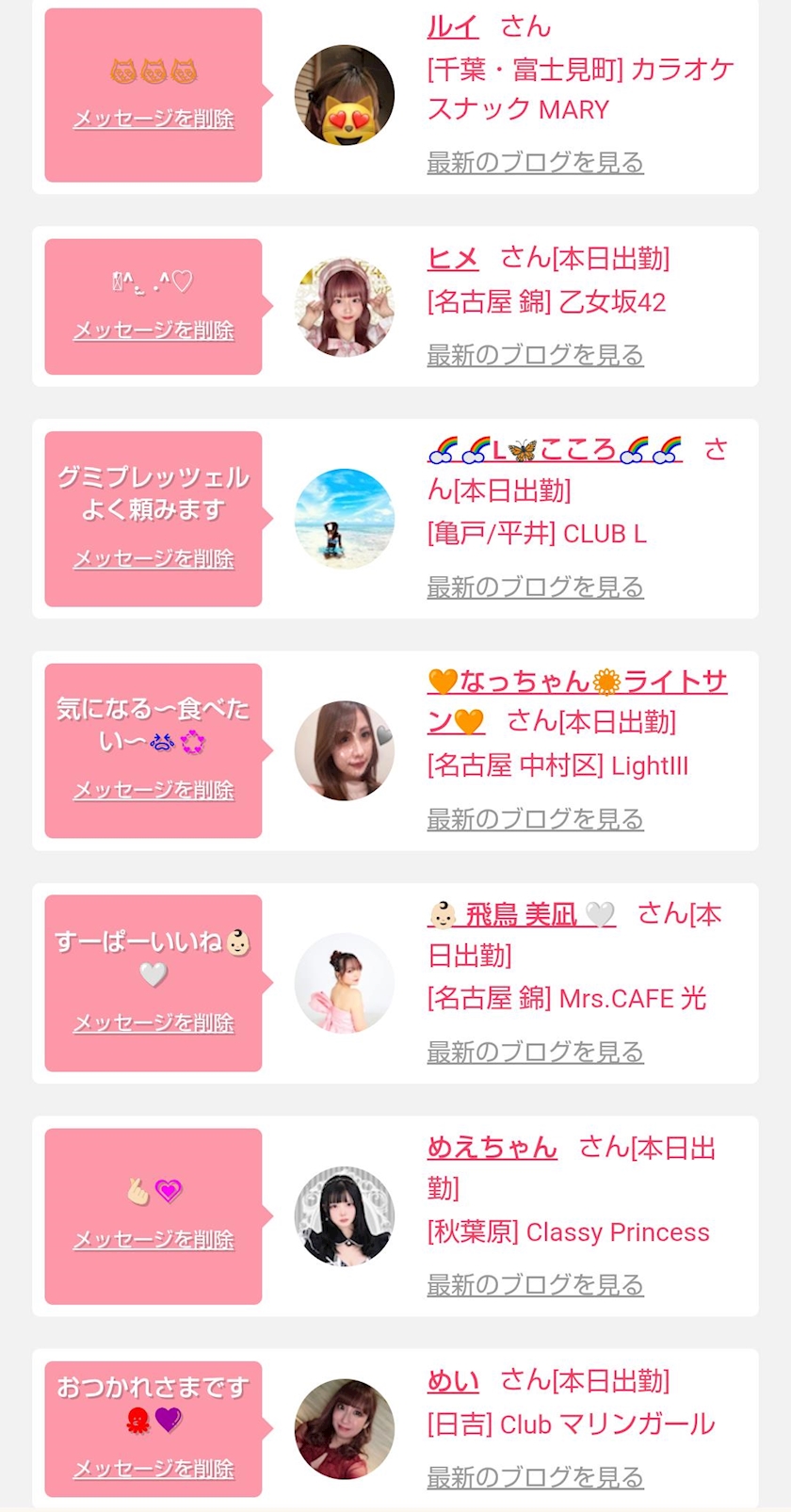Open 飛鳥 美瓜's profile name link

click(522, 913)
